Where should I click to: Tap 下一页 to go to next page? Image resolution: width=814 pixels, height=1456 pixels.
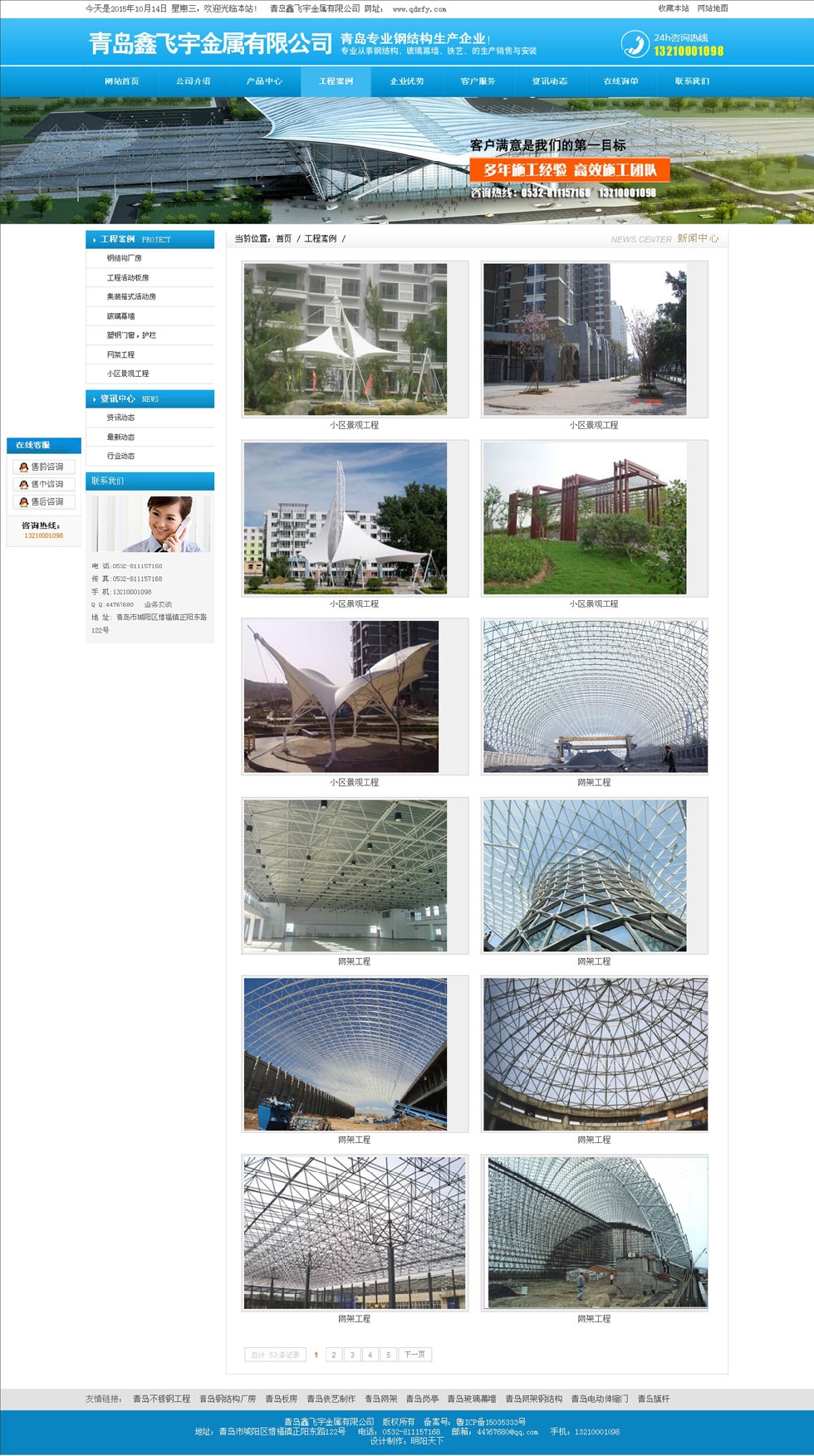pyautogui.click(x=415, y=1355)
